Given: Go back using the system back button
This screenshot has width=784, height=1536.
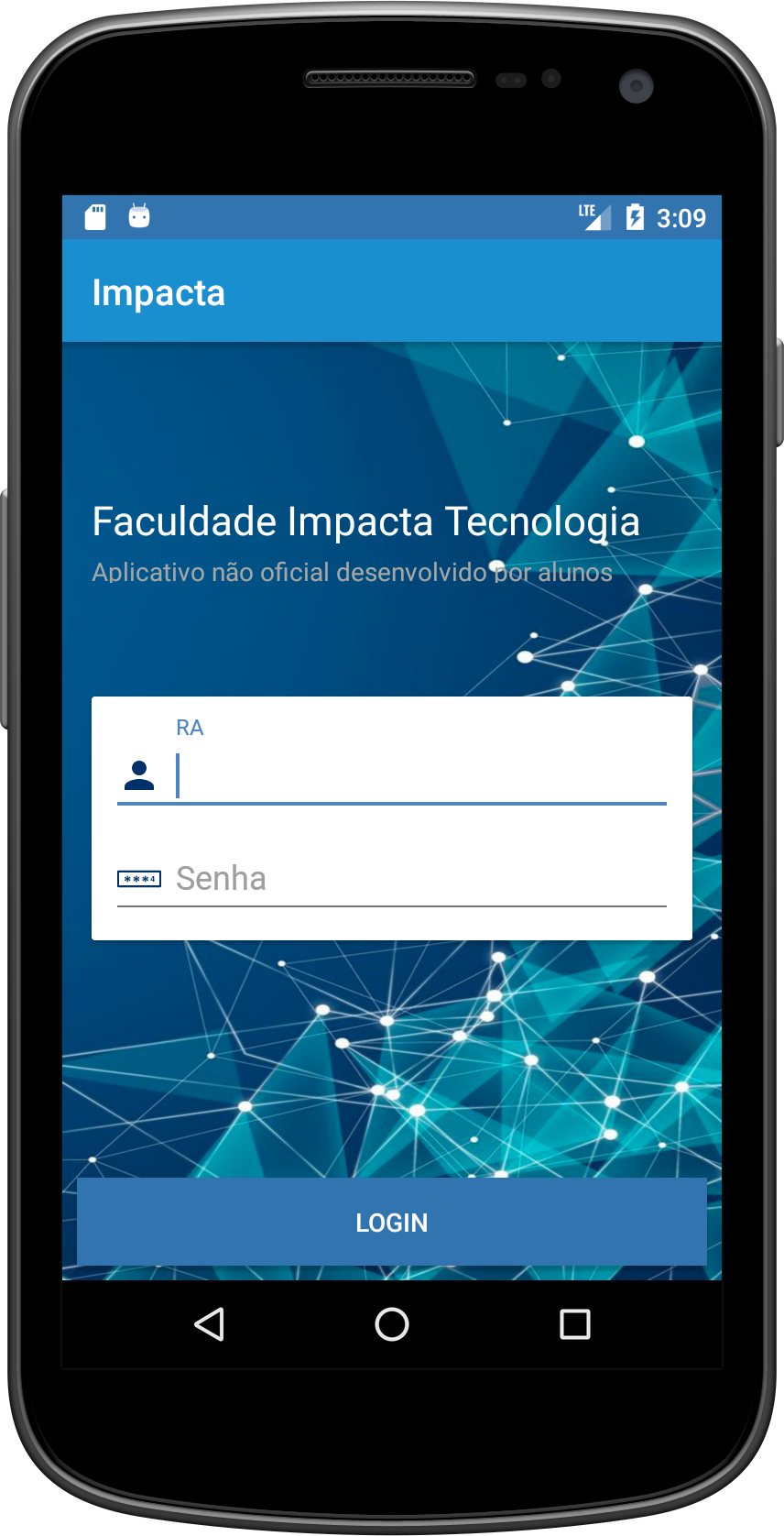Looking at the screenshot, I should 210,1324.
